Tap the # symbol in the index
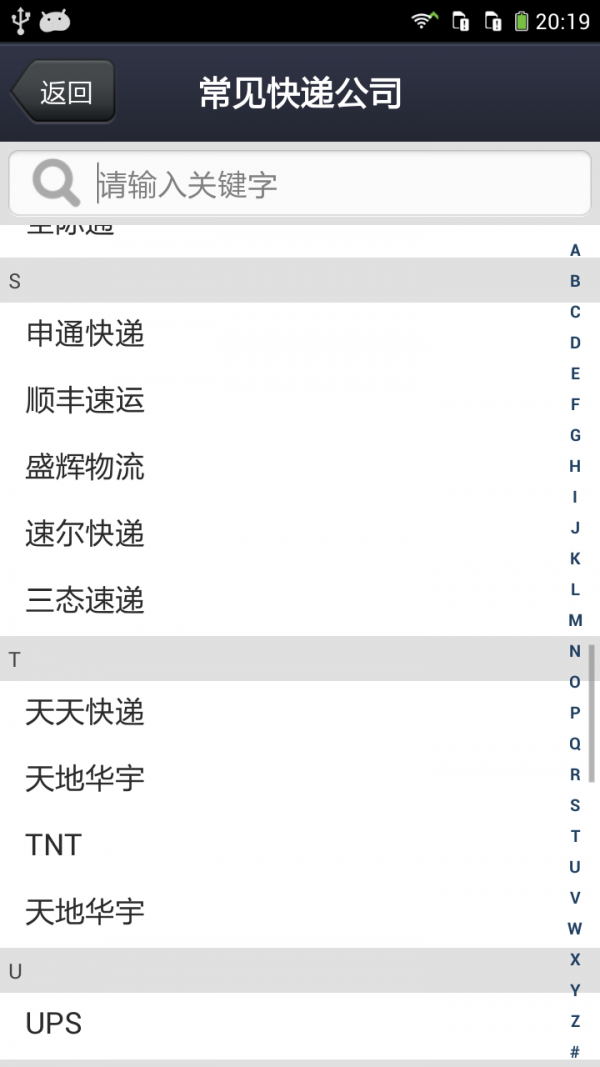Screen dimensions: 600x1067 coord(575,1051)
